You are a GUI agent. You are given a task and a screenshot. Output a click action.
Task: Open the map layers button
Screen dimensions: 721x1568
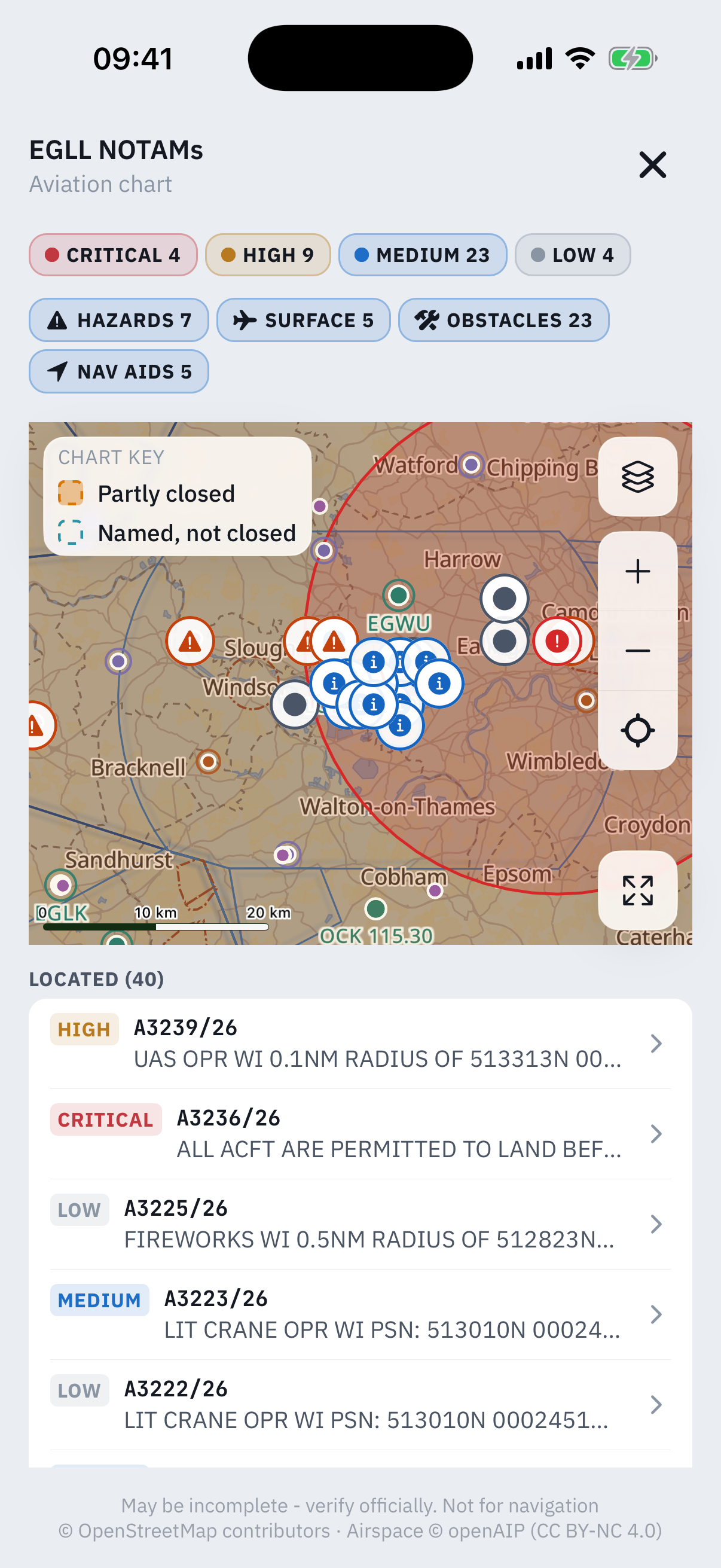pyautogui.click(x=638, y=477)
